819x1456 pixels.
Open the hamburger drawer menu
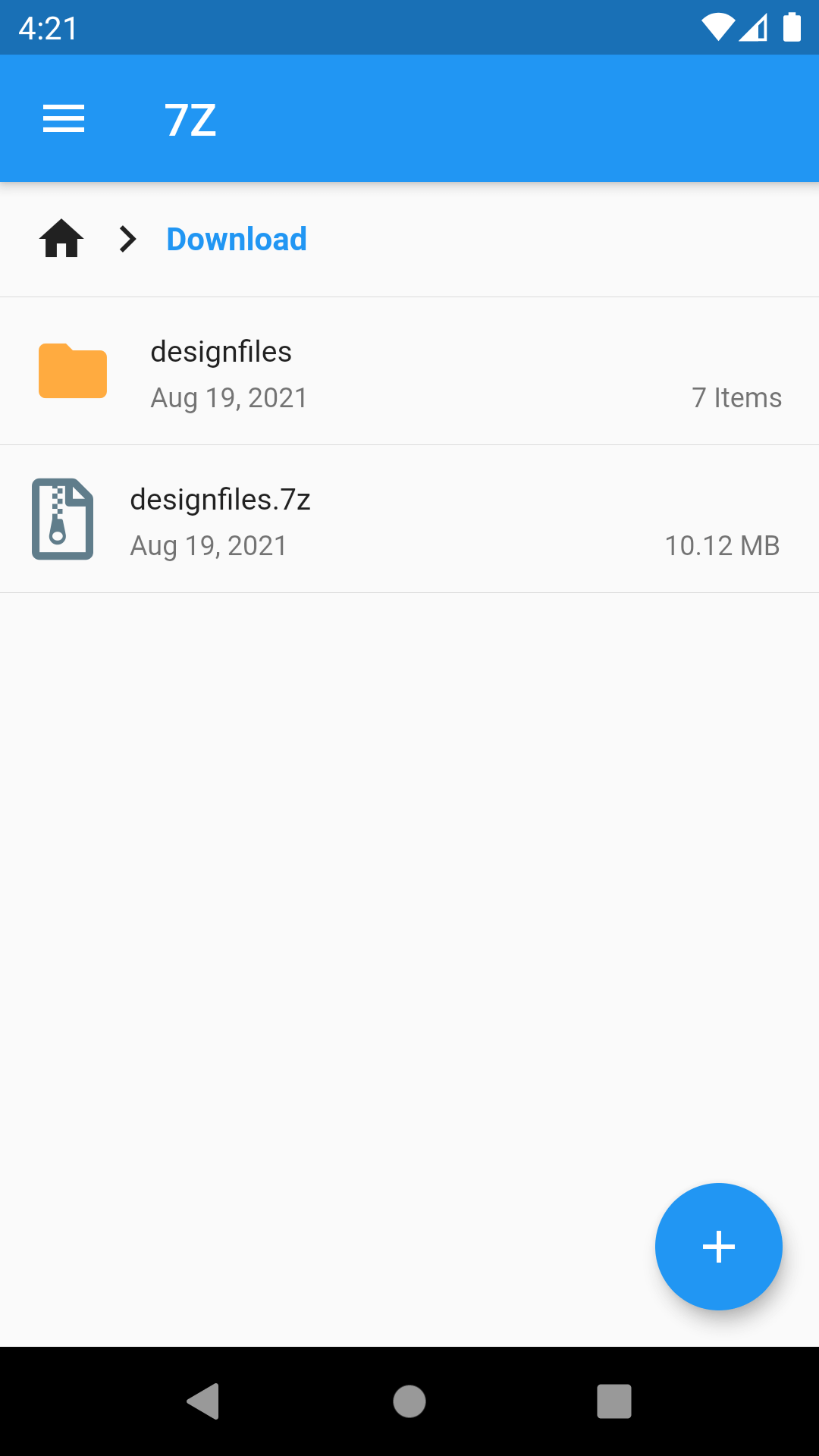[64, 119]
